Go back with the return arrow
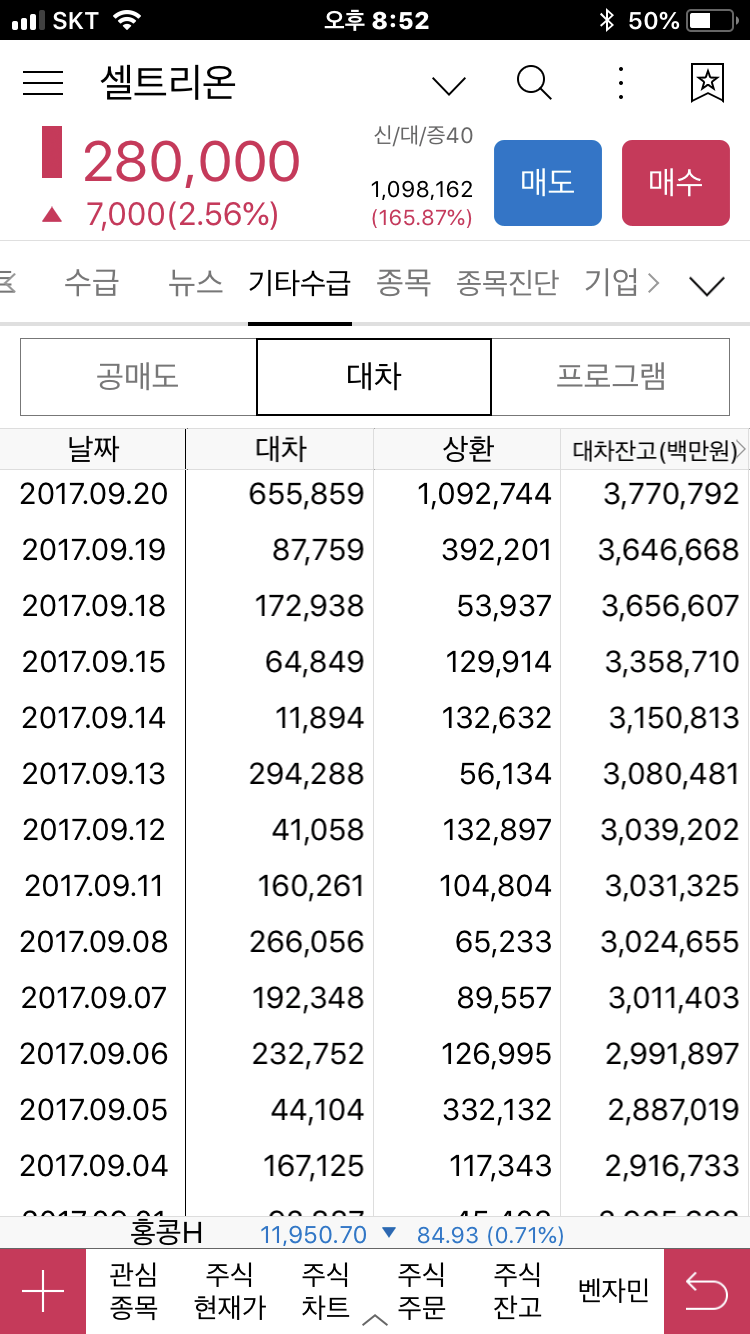The image size is (750, 1334). (706, 1291)
